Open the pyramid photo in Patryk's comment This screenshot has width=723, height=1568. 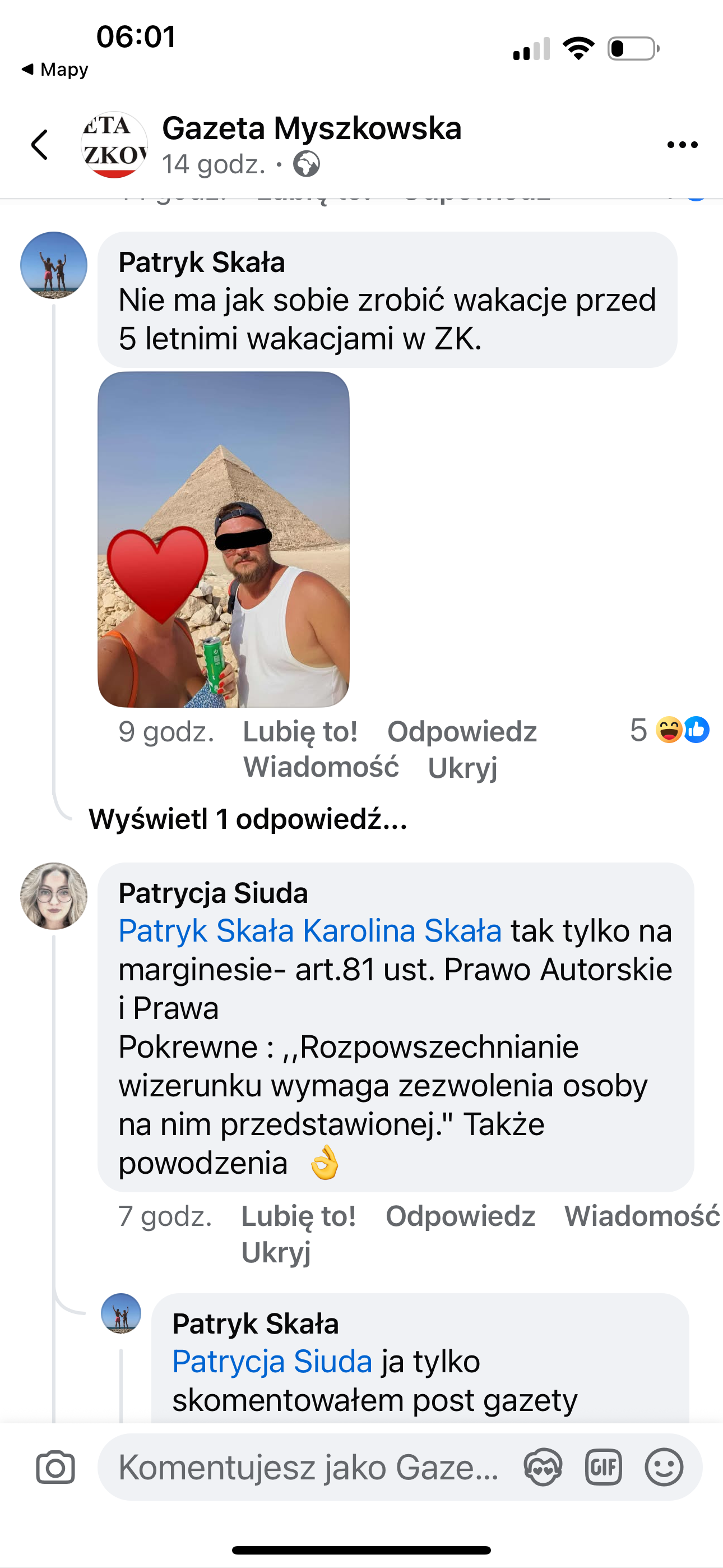pyautogui.click(x=224, y=539)
